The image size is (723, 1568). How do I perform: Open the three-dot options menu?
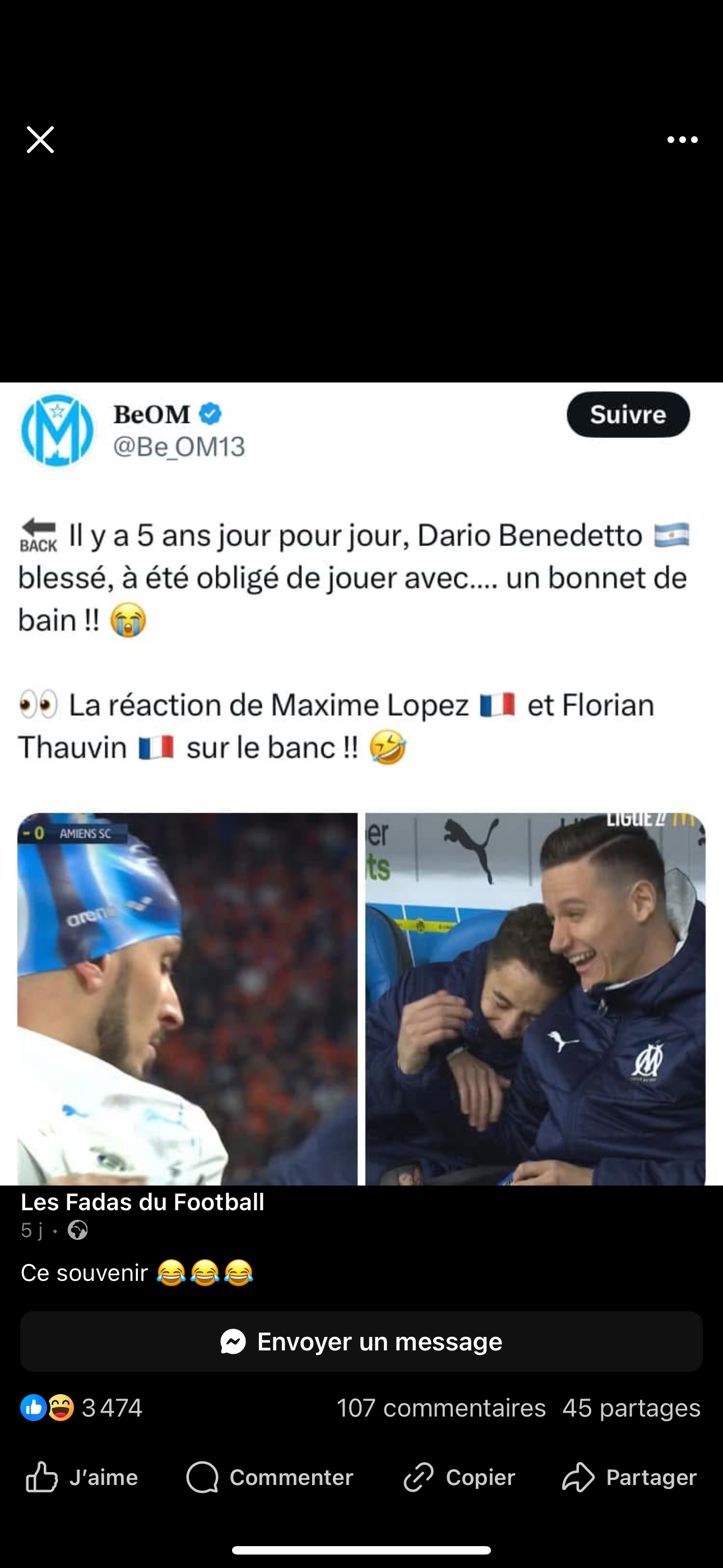(682, 140)
